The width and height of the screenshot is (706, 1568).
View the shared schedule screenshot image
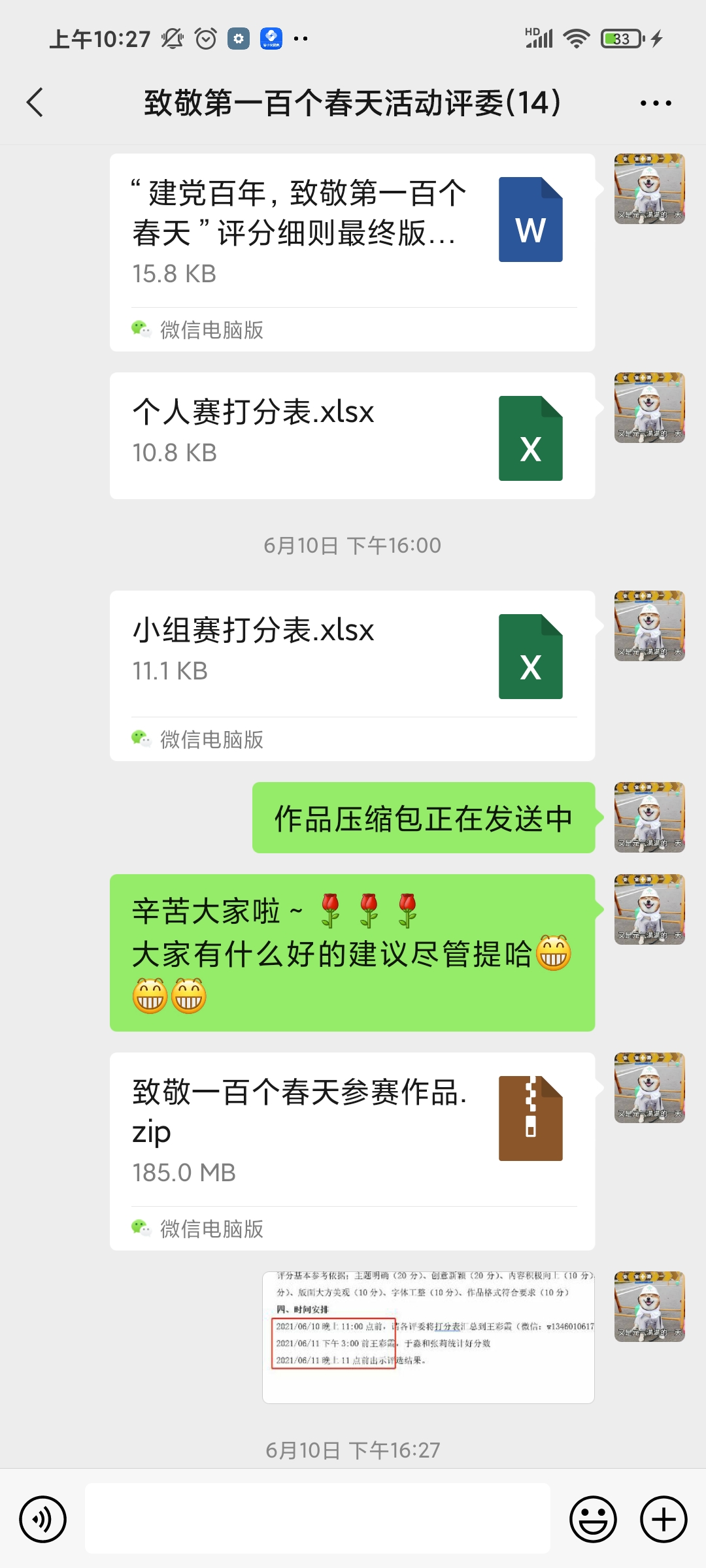428,1337
